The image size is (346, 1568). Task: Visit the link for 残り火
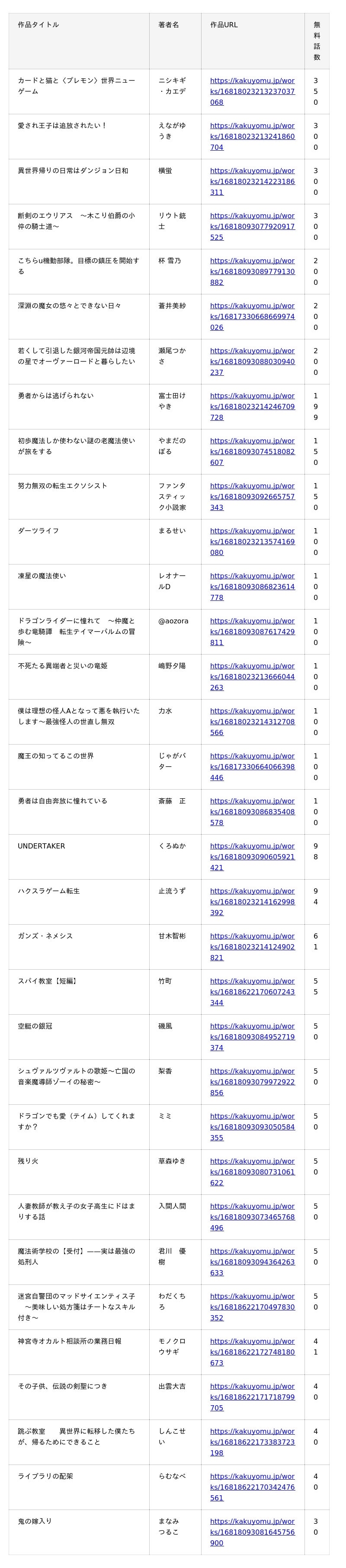tap(252, 1172)
